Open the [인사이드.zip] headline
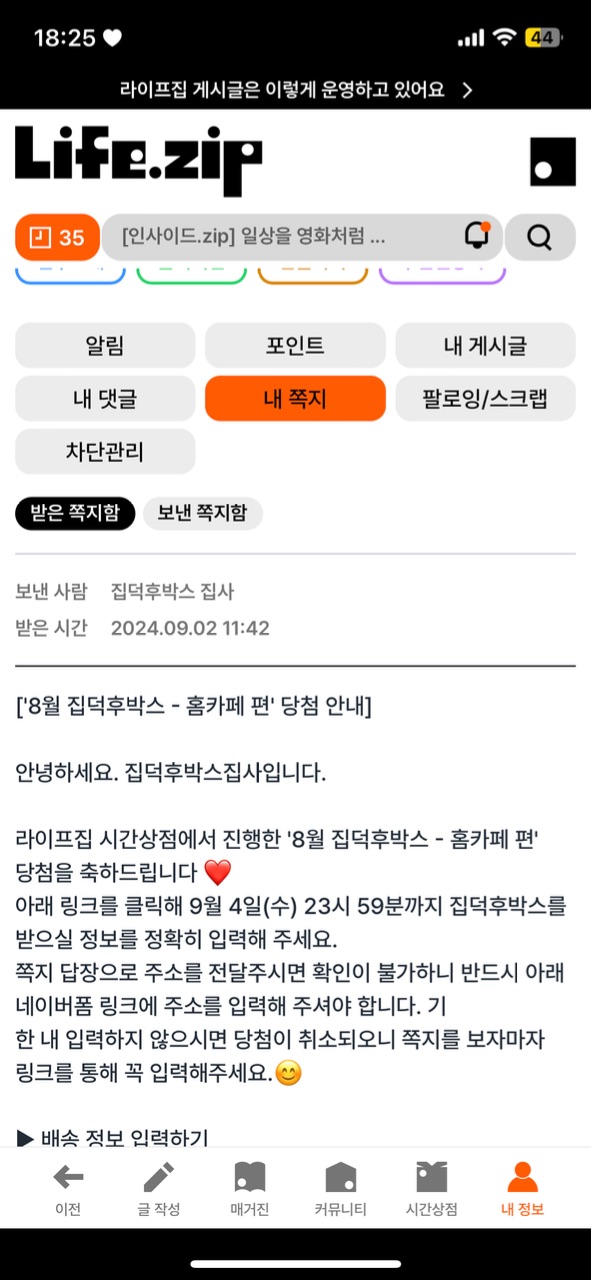The image size is (591, 1280). pos(252,237)
